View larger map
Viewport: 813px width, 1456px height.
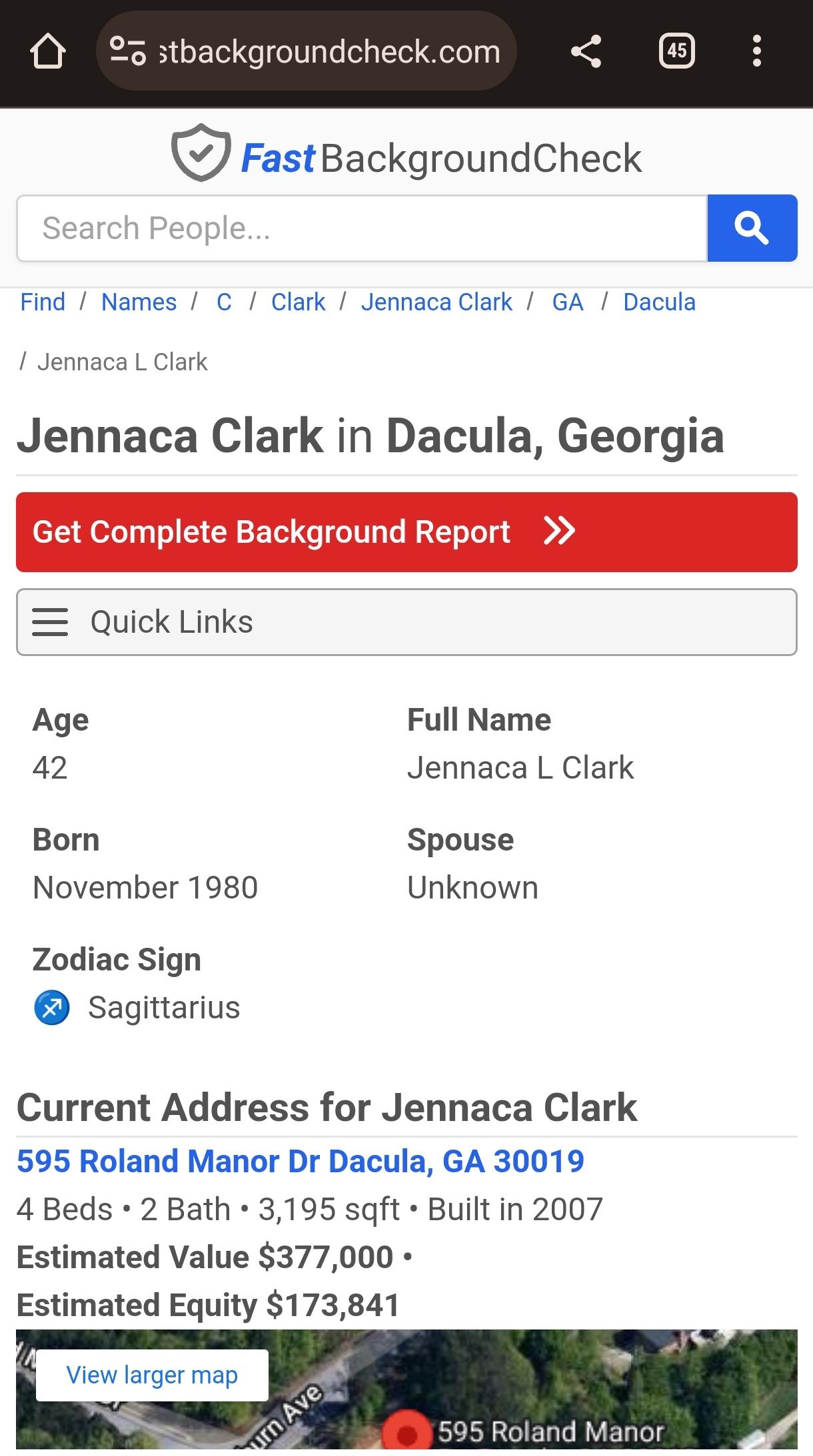click(x=152, y=1375)
